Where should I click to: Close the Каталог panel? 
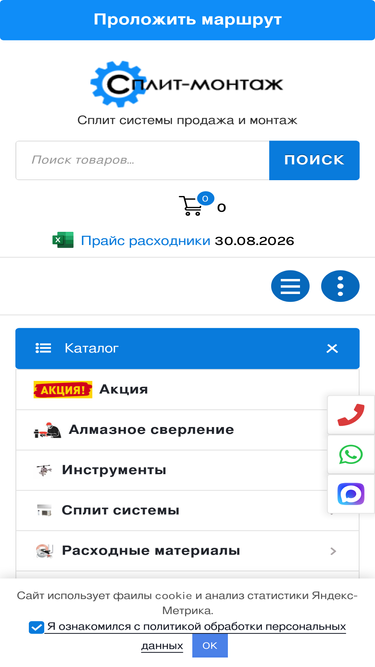pos(332,348)
